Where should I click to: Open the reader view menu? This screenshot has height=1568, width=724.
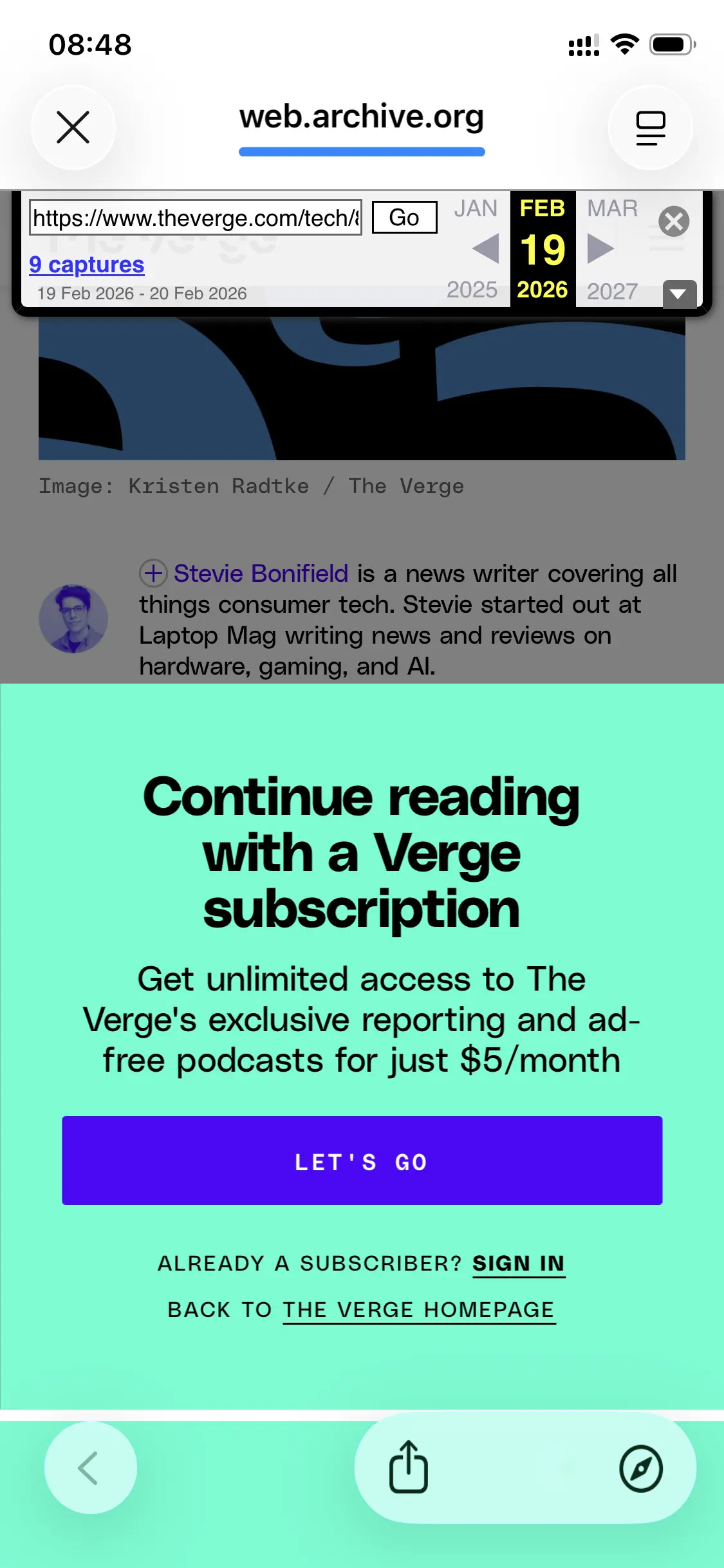pyautogui.click(x=650, y=127)
